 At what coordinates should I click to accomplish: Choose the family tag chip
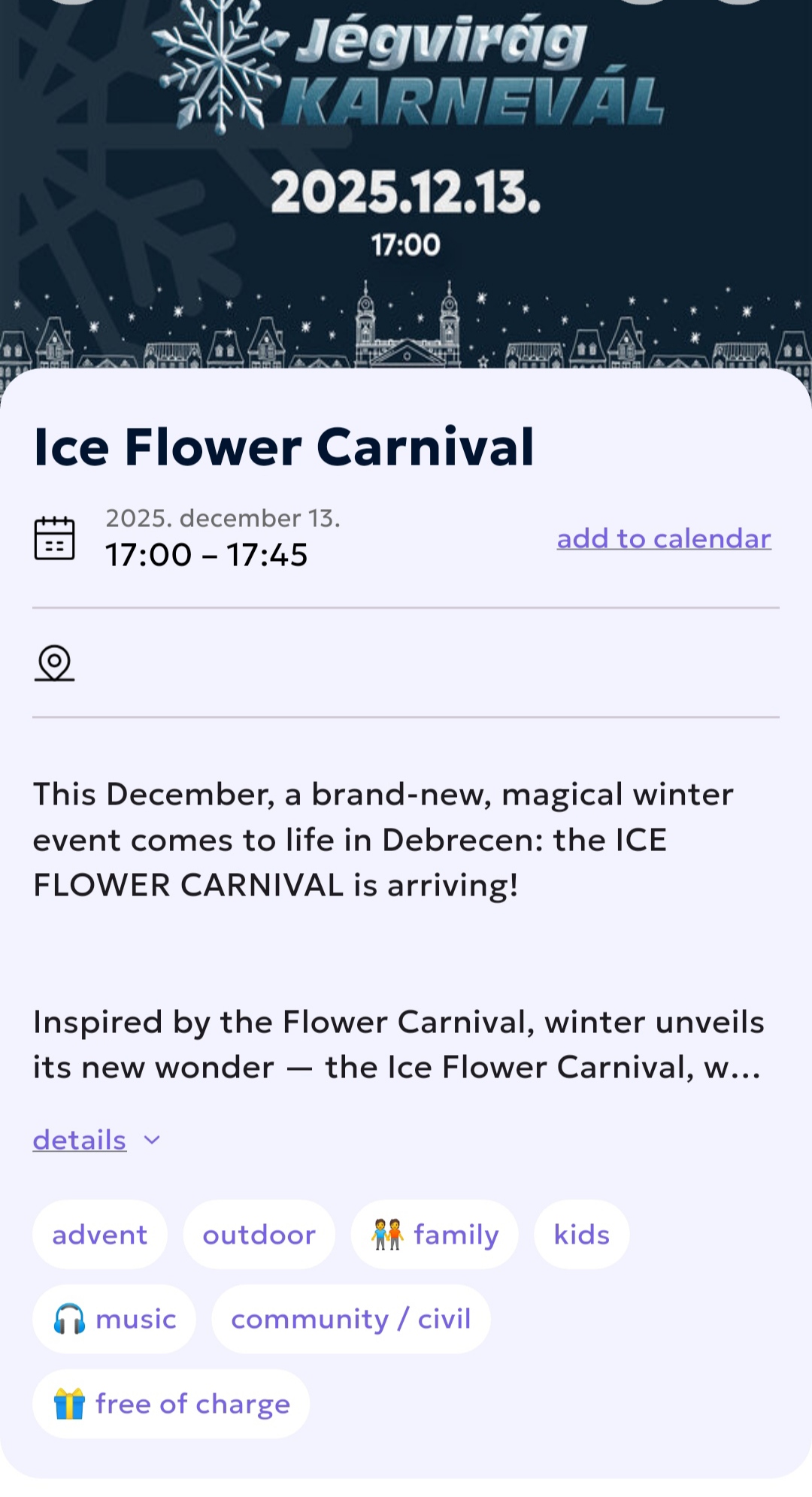point(434,1235)
